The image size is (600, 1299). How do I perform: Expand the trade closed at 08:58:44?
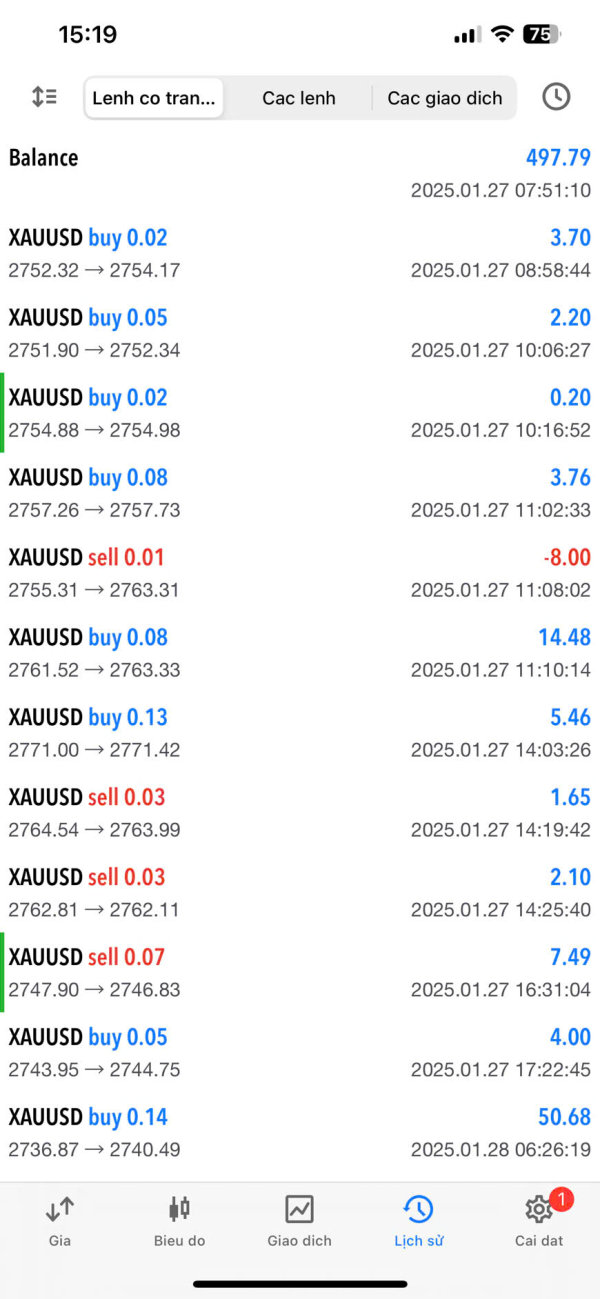point(300,252)
